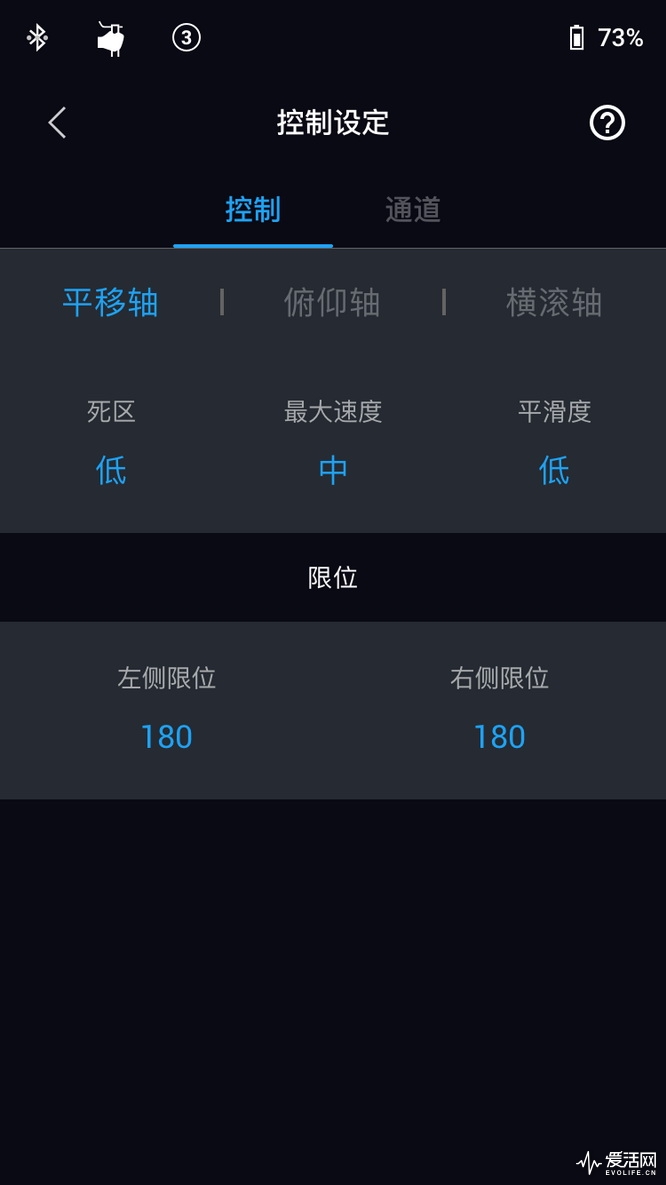Choose the 俯仰轴 axis
This screenshot has height=1185, width=666.
pyautogui.click(x=332, y=302)
